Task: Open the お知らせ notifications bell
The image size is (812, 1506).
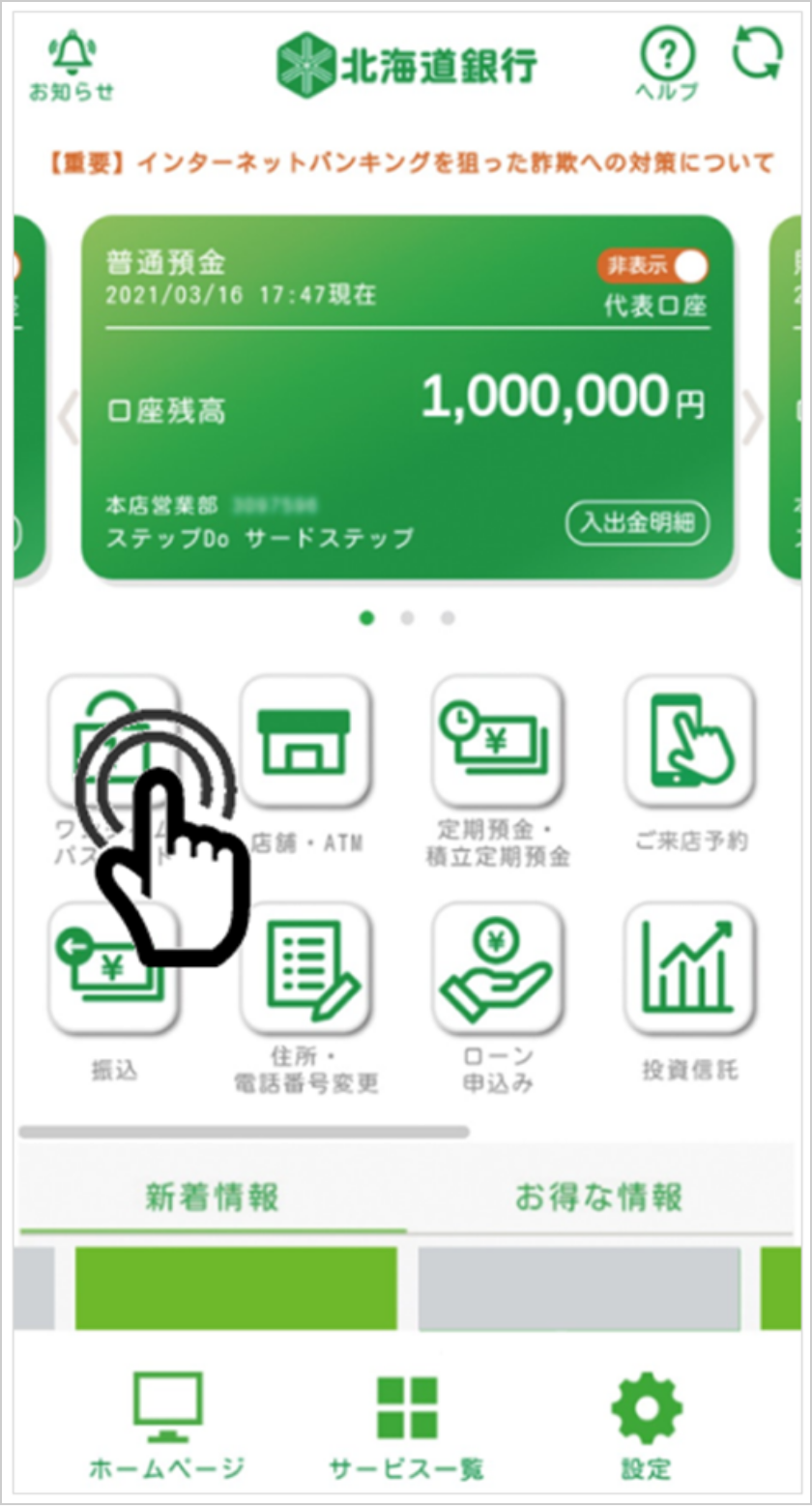Action: tap(72, 66)
